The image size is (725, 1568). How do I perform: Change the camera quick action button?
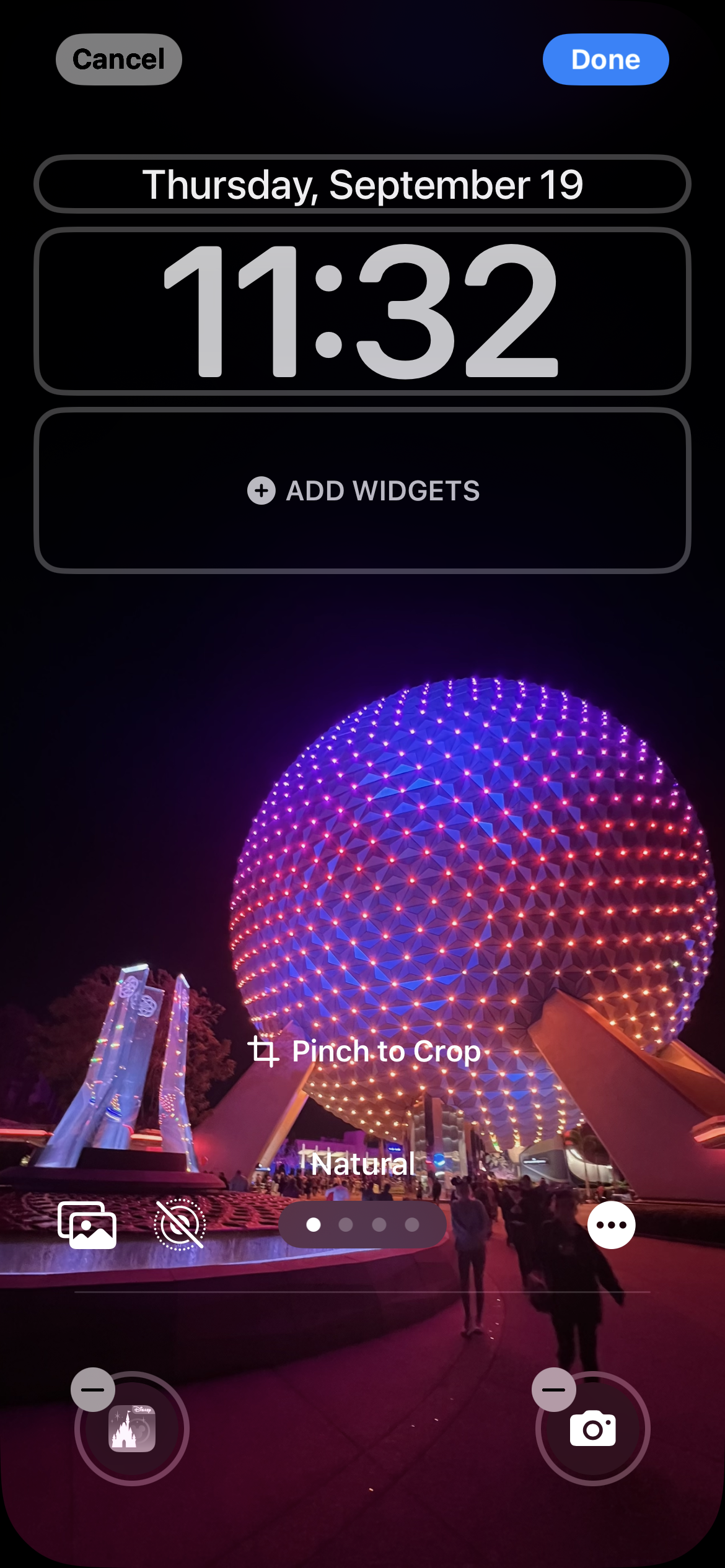(x=593, y=1429)
